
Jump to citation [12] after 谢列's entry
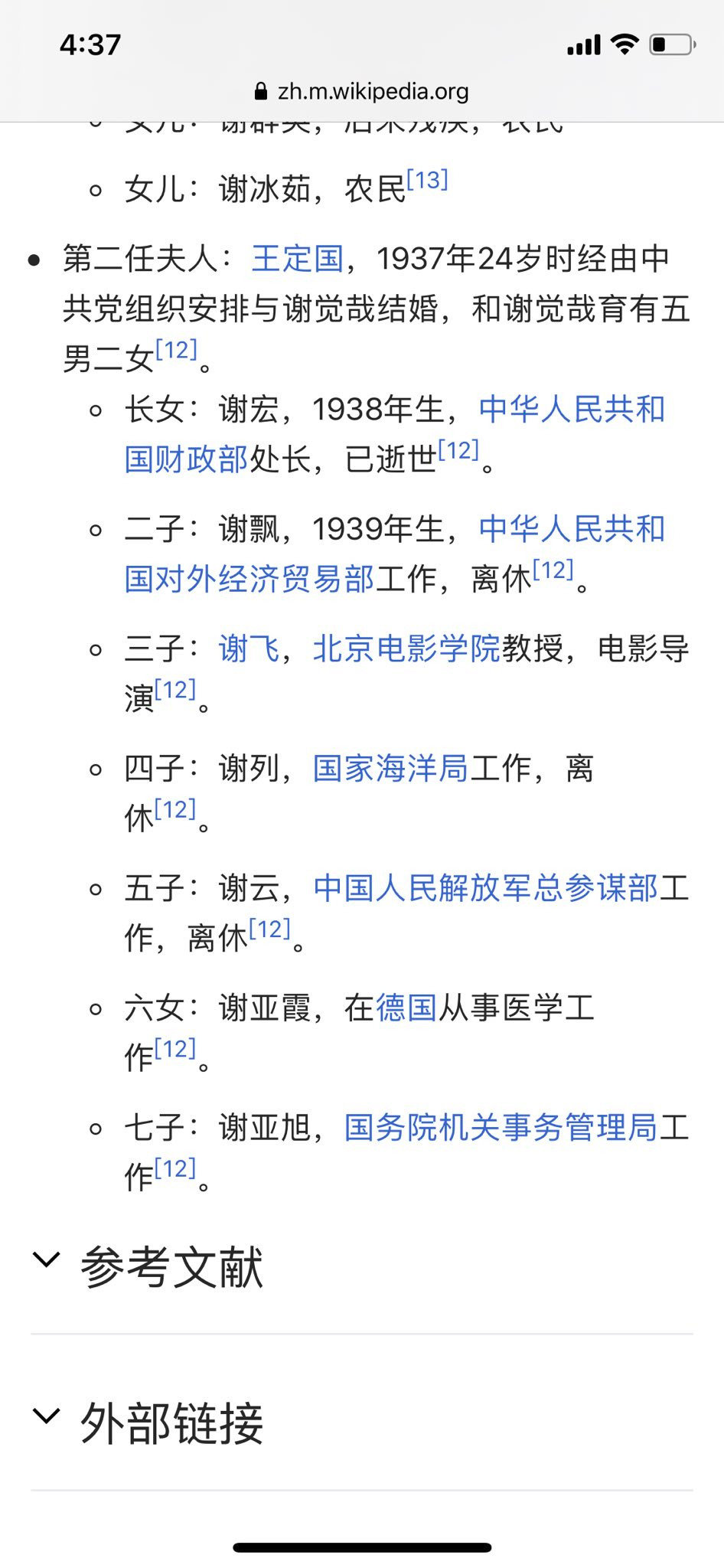coord(175,809)
